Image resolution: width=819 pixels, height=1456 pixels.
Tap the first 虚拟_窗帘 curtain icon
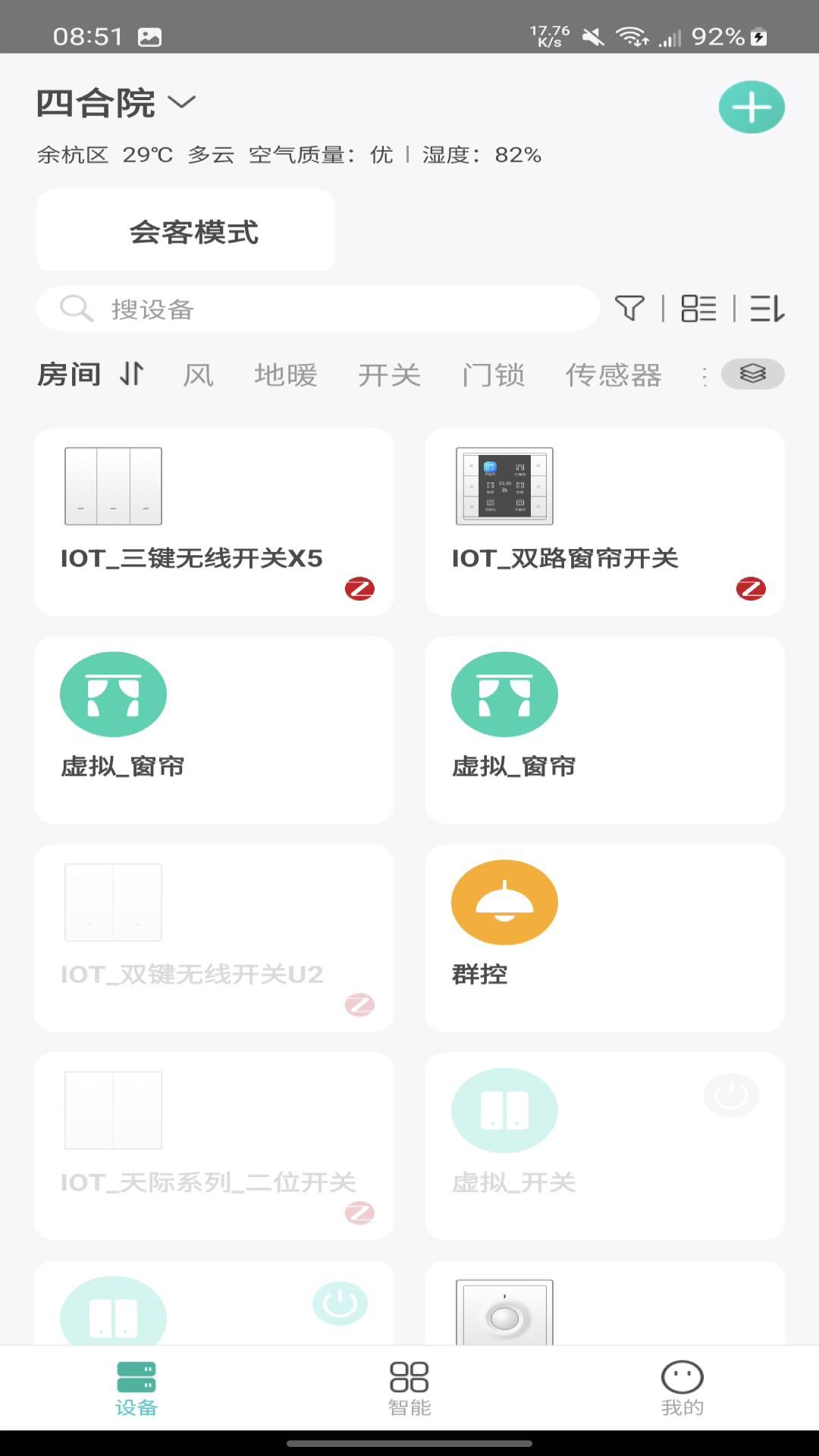coord(113,694)
